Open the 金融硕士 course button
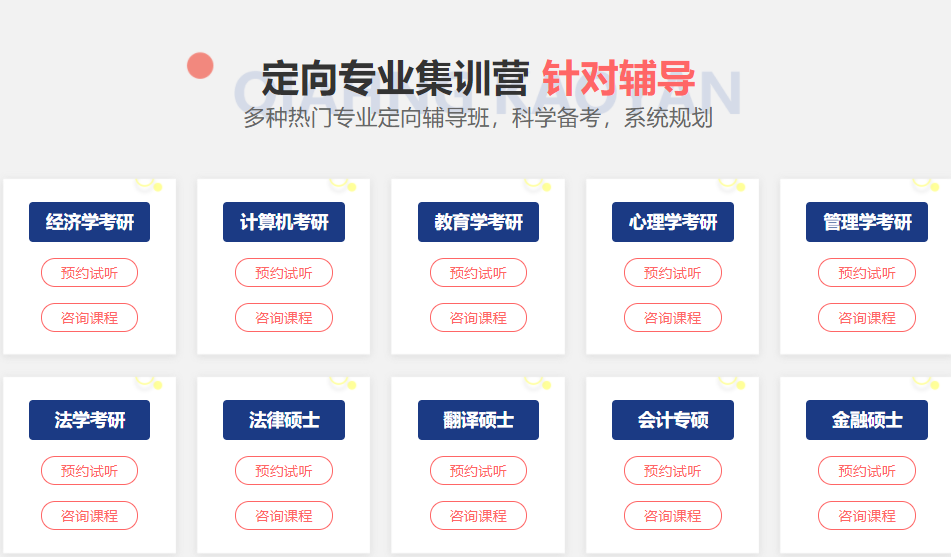This screenshot has width=951, height=557. 867,420
